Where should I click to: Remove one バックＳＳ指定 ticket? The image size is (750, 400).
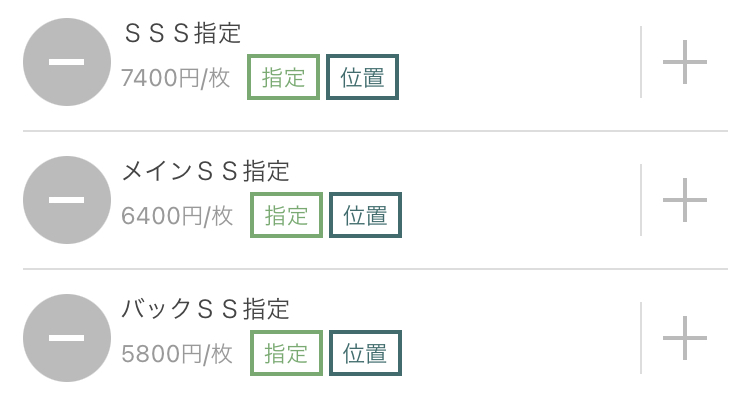click(66, 338)
